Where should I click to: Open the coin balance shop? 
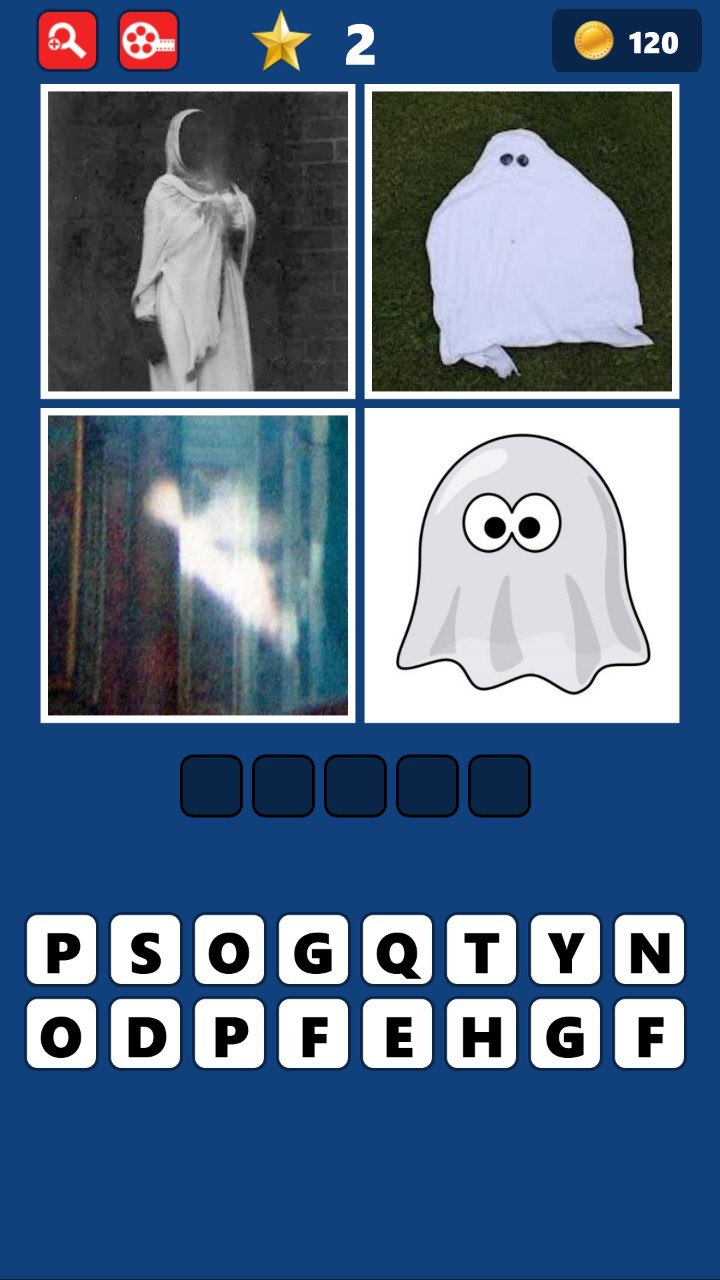click(627, 42)
